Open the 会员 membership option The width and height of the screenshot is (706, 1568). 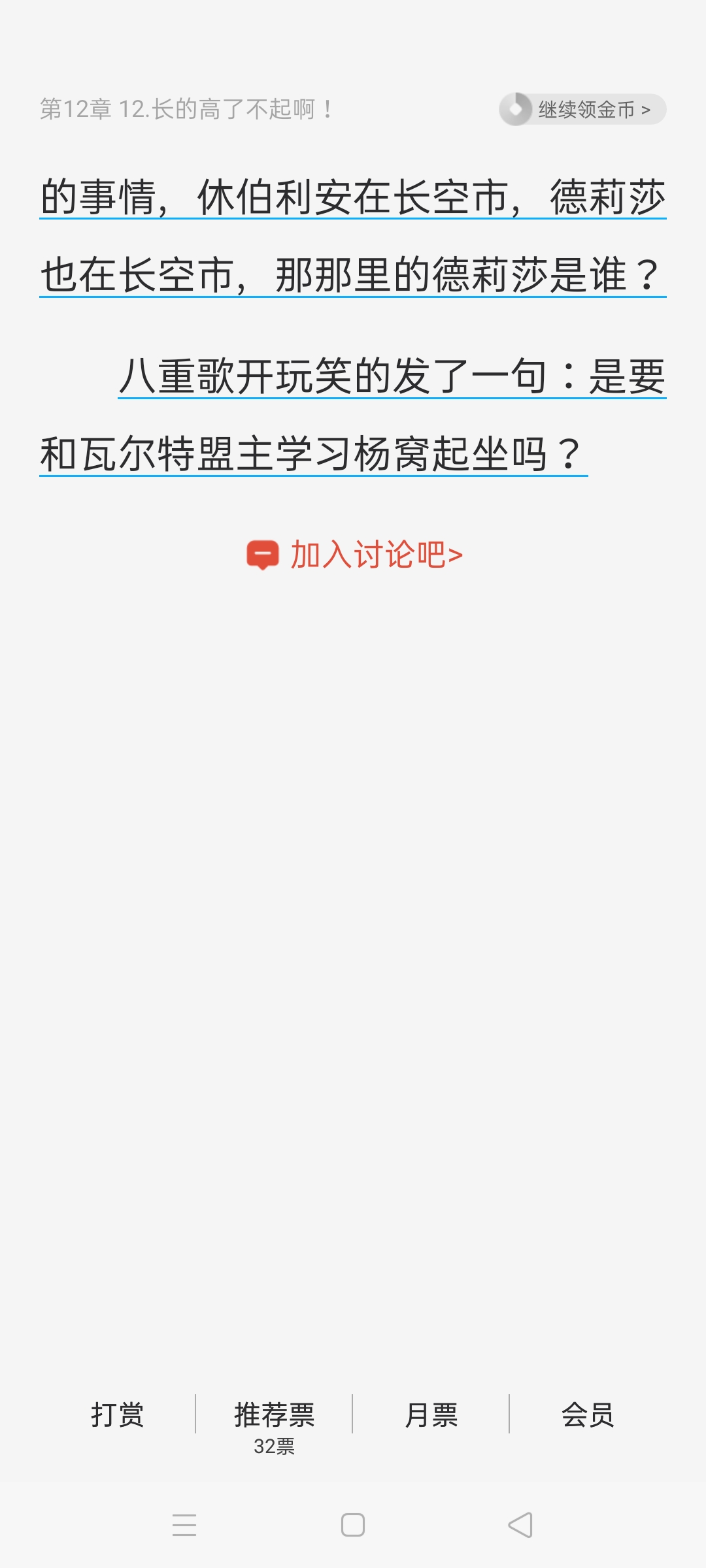(588, 1414)
